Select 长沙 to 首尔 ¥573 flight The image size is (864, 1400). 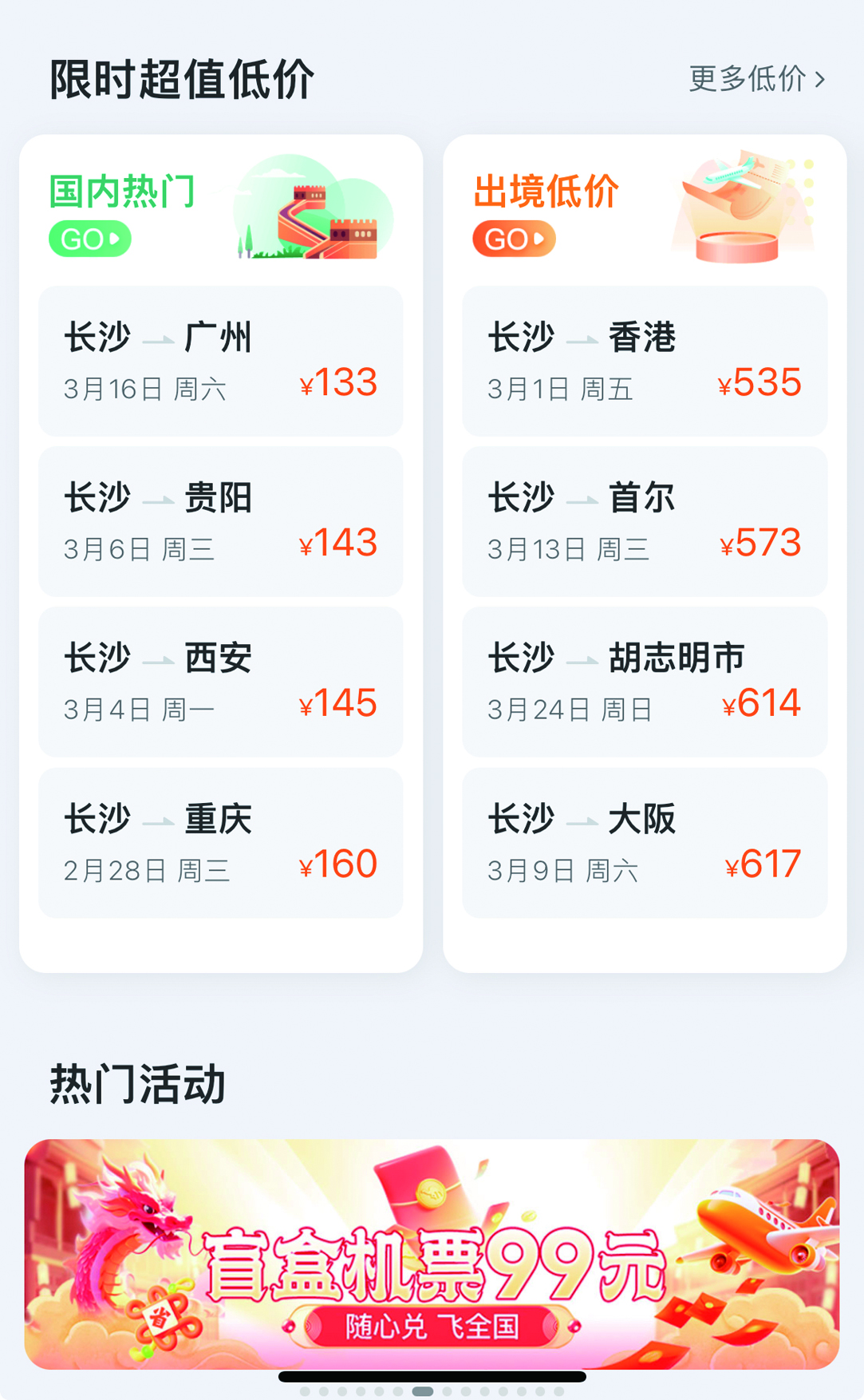click(x=645, y=521)
